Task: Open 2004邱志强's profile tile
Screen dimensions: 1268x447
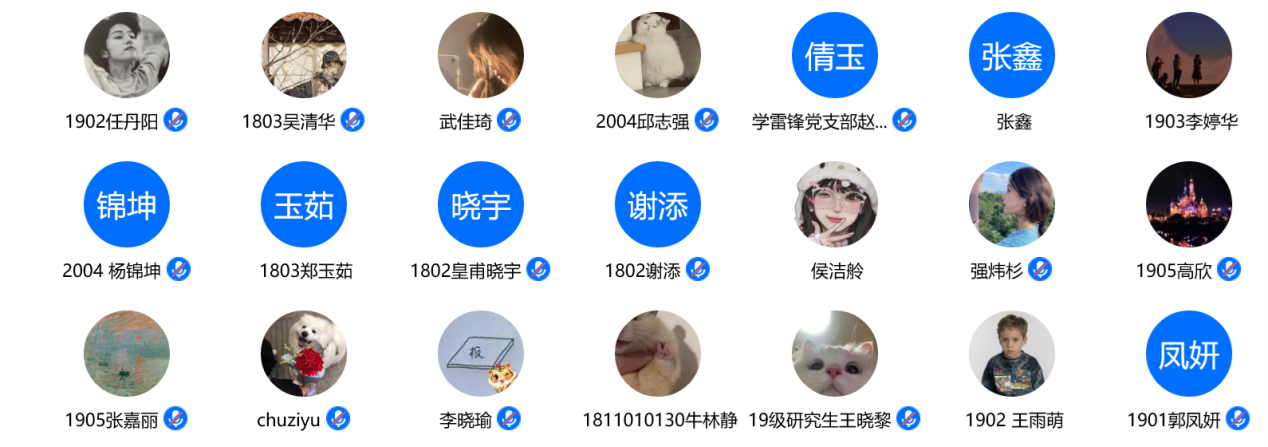Action: tap(657, 55)
